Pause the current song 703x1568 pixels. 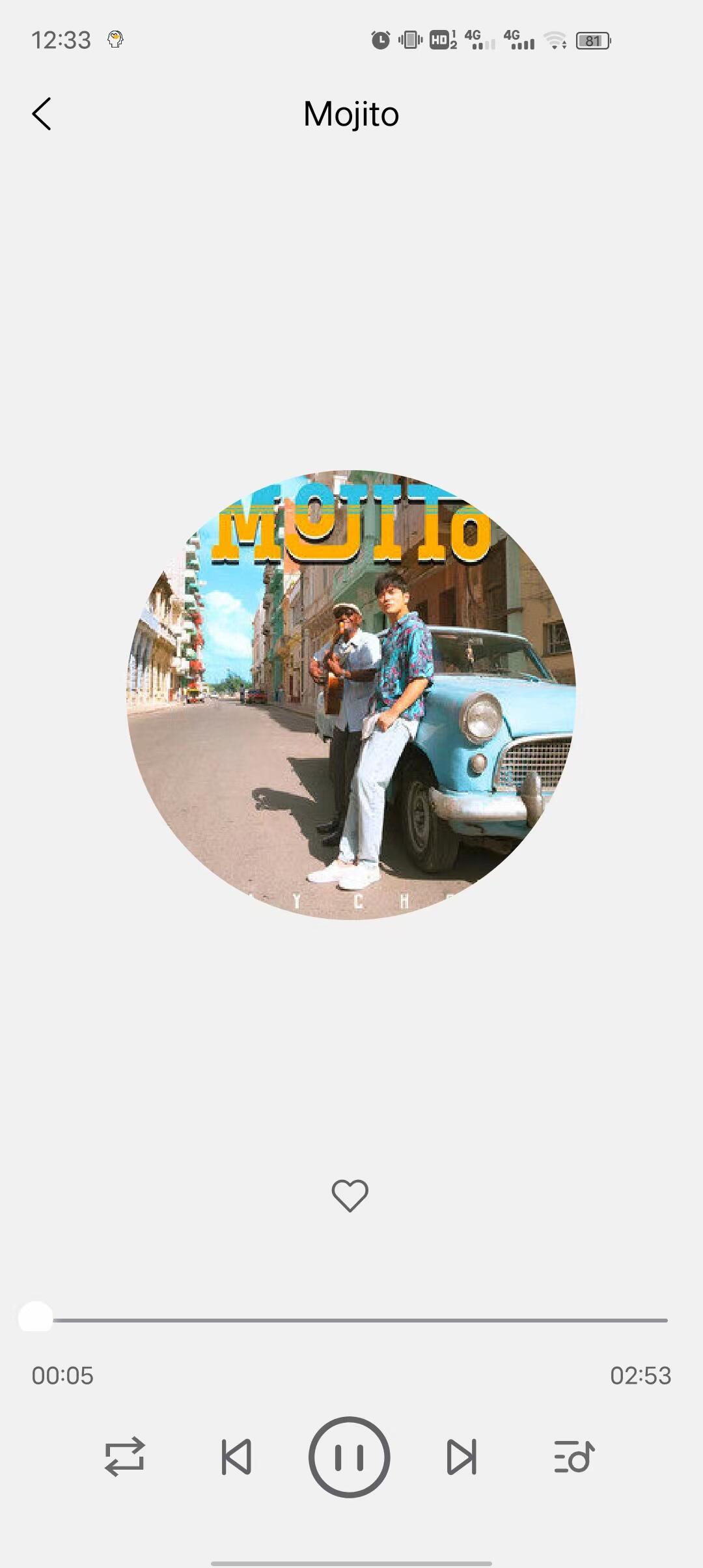tap(350, 1457)
